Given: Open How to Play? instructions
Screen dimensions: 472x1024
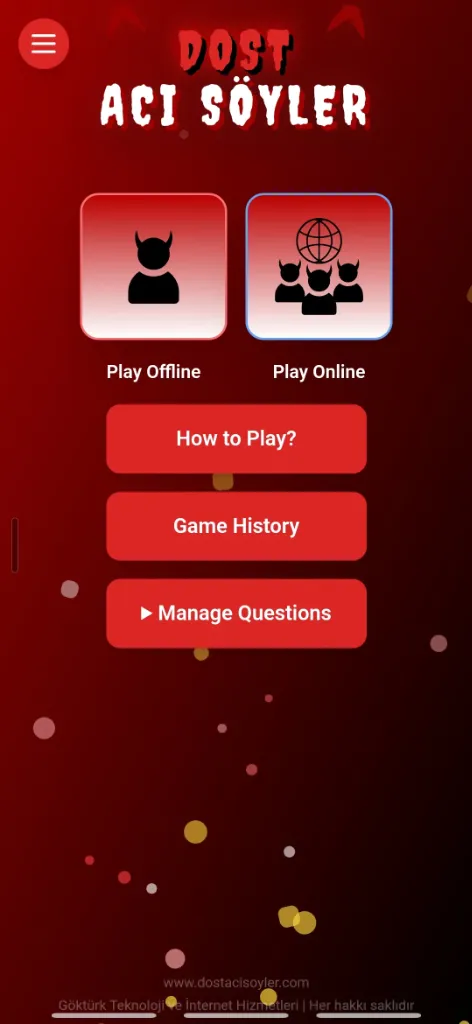Looking at the screenshot, I should pyautogui.click(x=236, y=438).
